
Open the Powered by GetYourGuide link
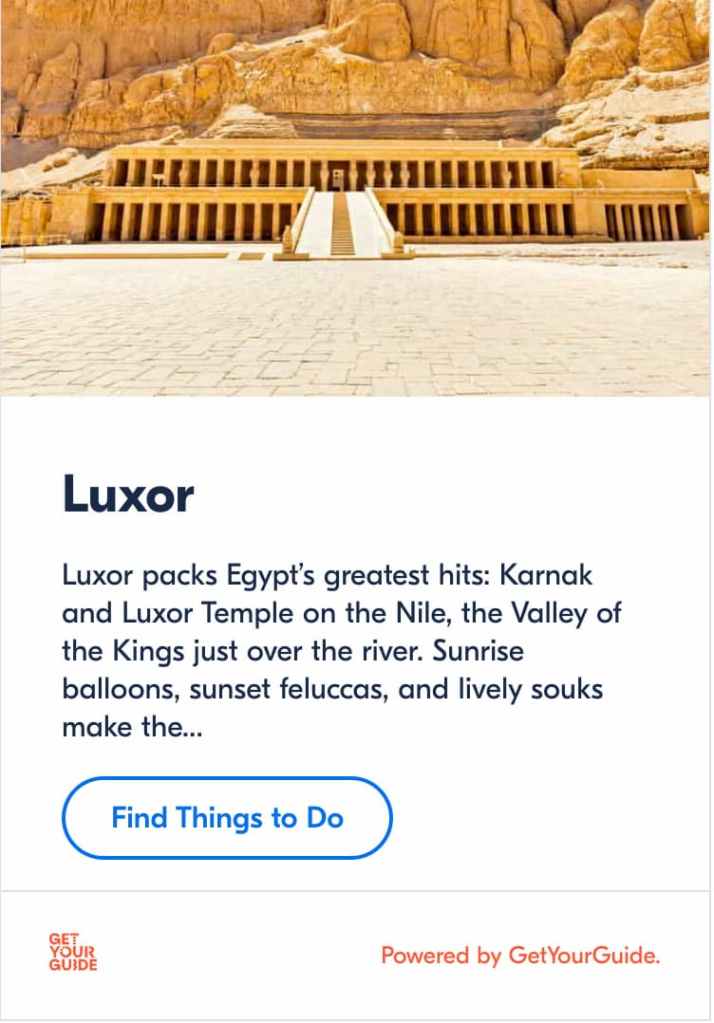click(520, 955)
